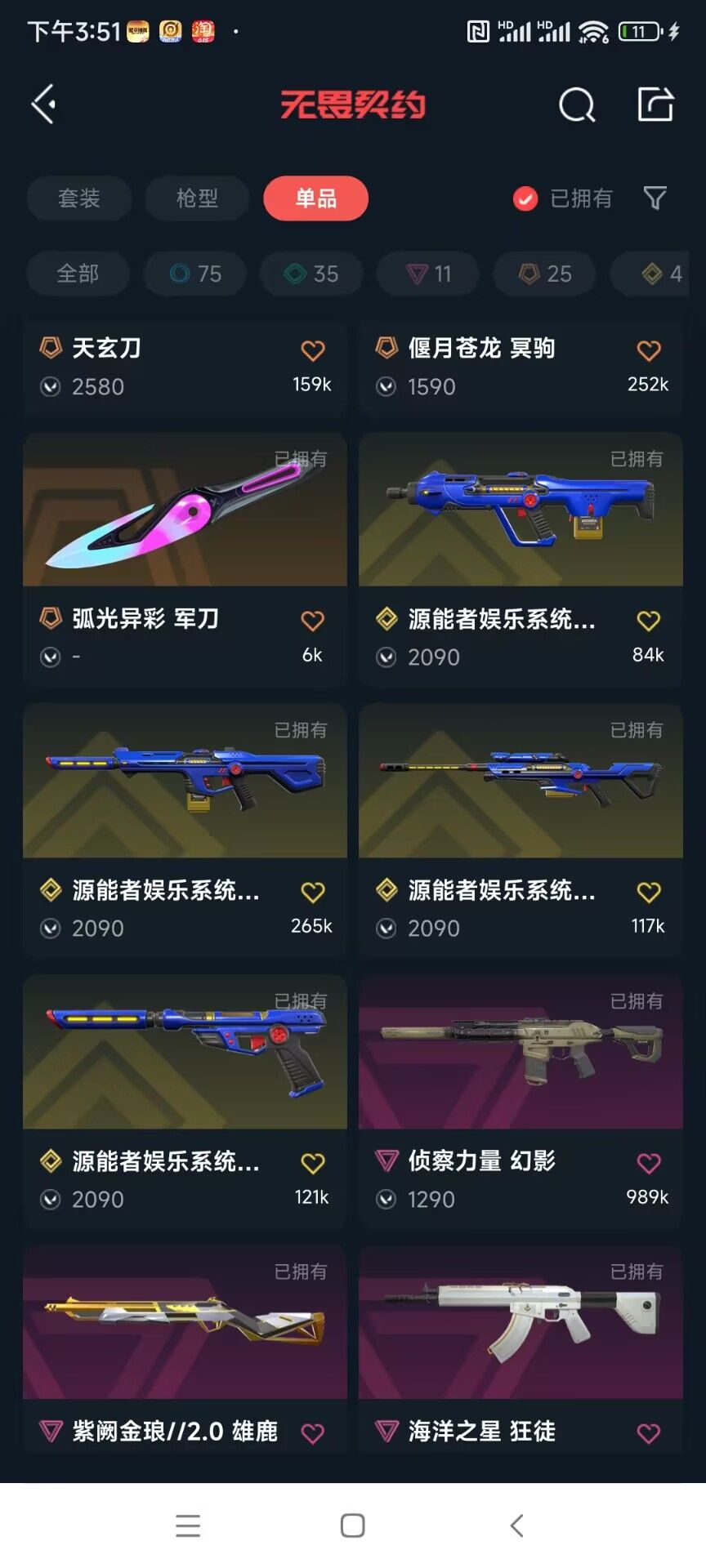Select the 单品 tab
Screen dimensions: 706x1568
click(315, 198)
